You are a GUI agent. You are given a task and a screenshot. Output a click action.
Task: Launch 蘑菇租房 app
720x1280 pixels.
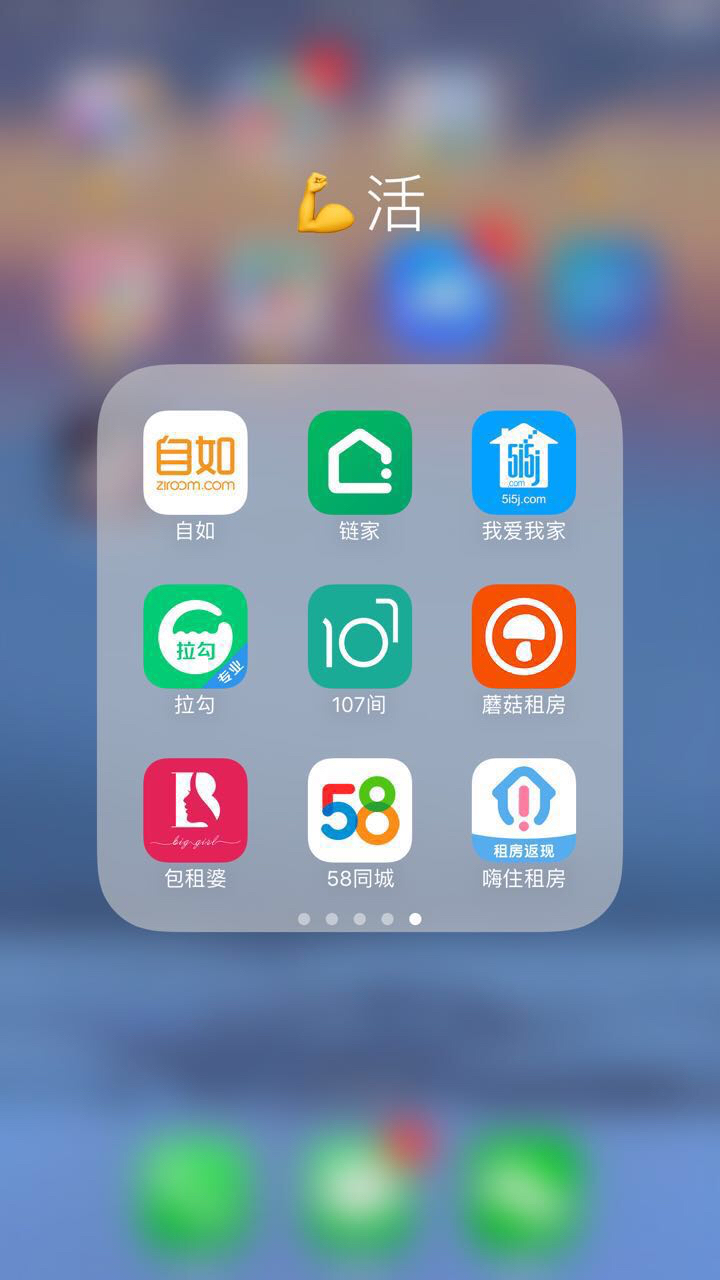523,636
